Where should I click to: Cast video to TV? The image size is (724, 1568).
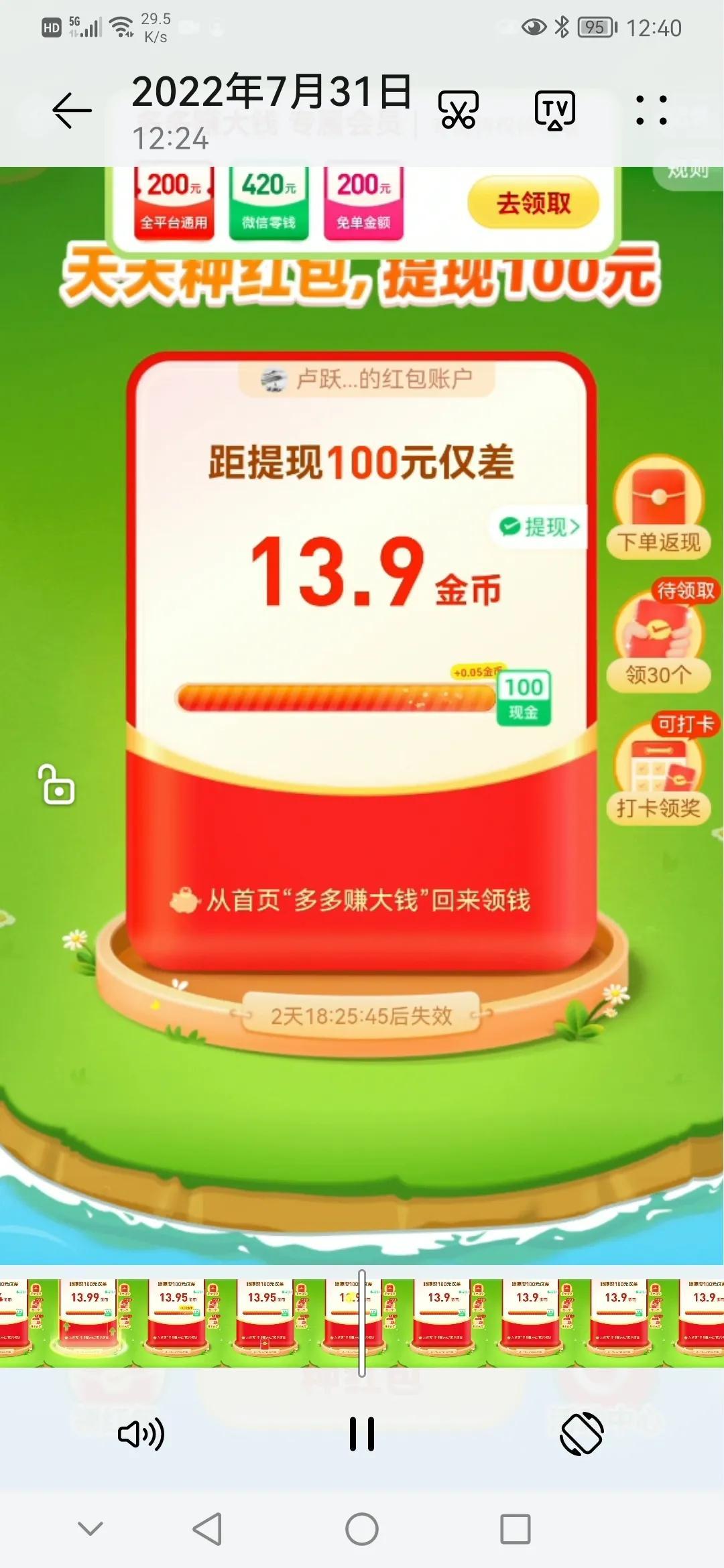(x=554, y=111)
